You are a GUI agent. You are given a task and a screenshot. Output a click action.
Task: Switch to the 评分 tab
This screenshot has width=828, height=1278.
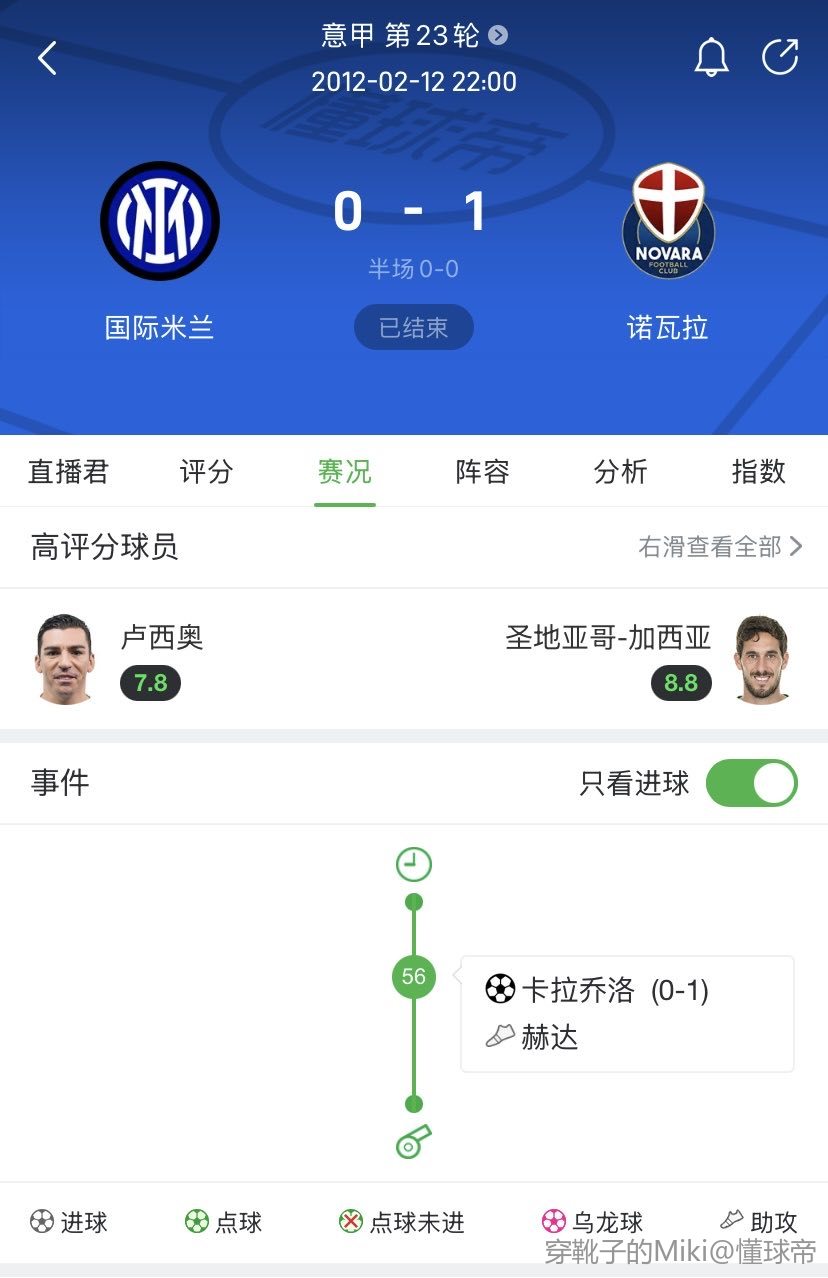click(x=206, y=471)
